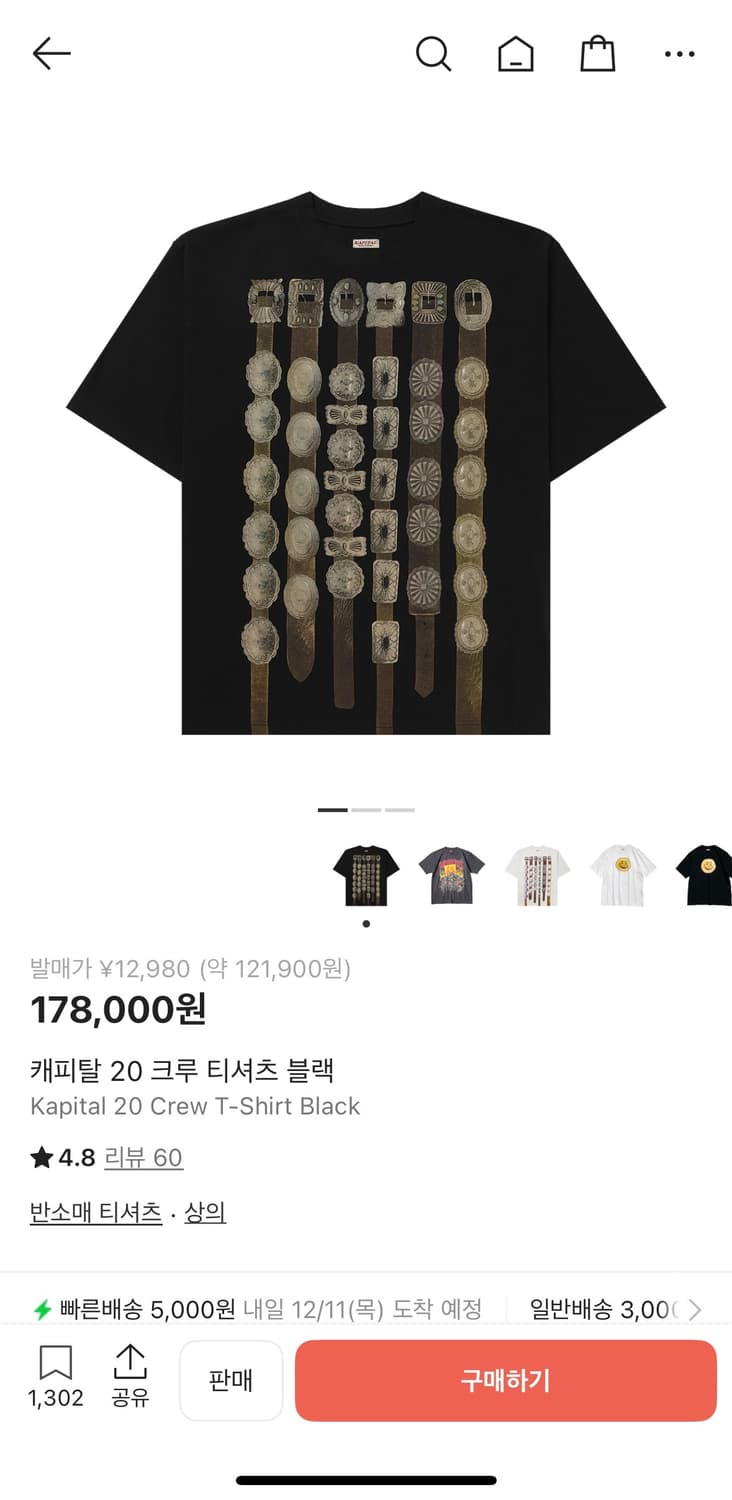Open the 리뷰 60 reviews link
Screen dimensions: 732x1500
(x=144, y=1158)
